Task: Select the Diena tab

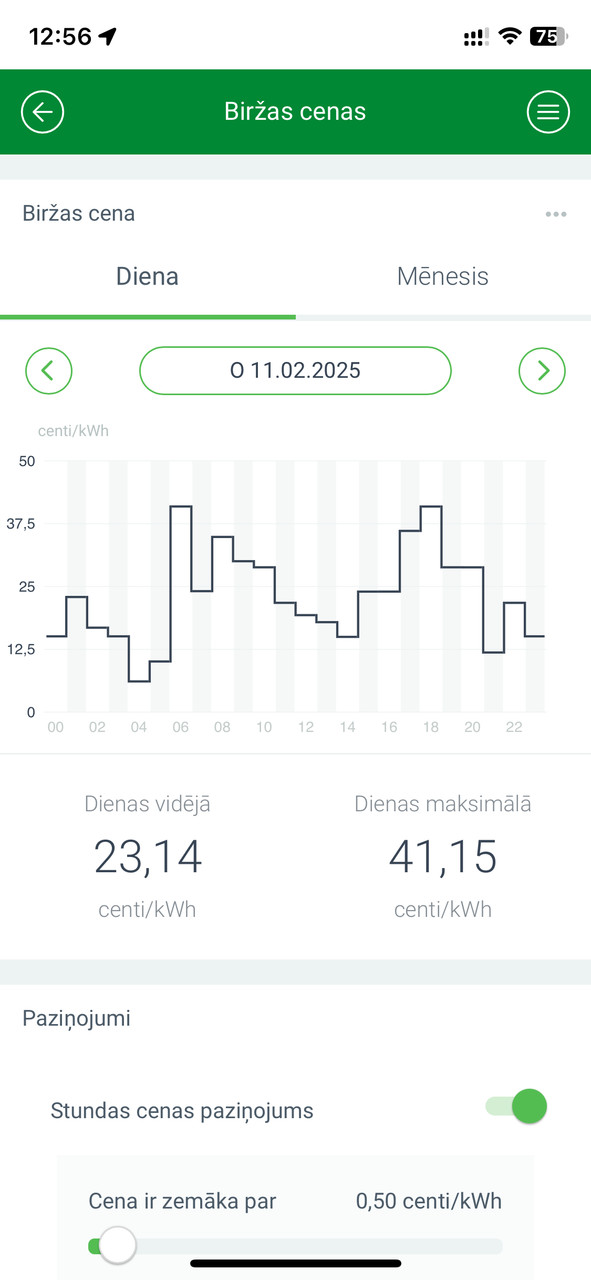Action: 147,276
